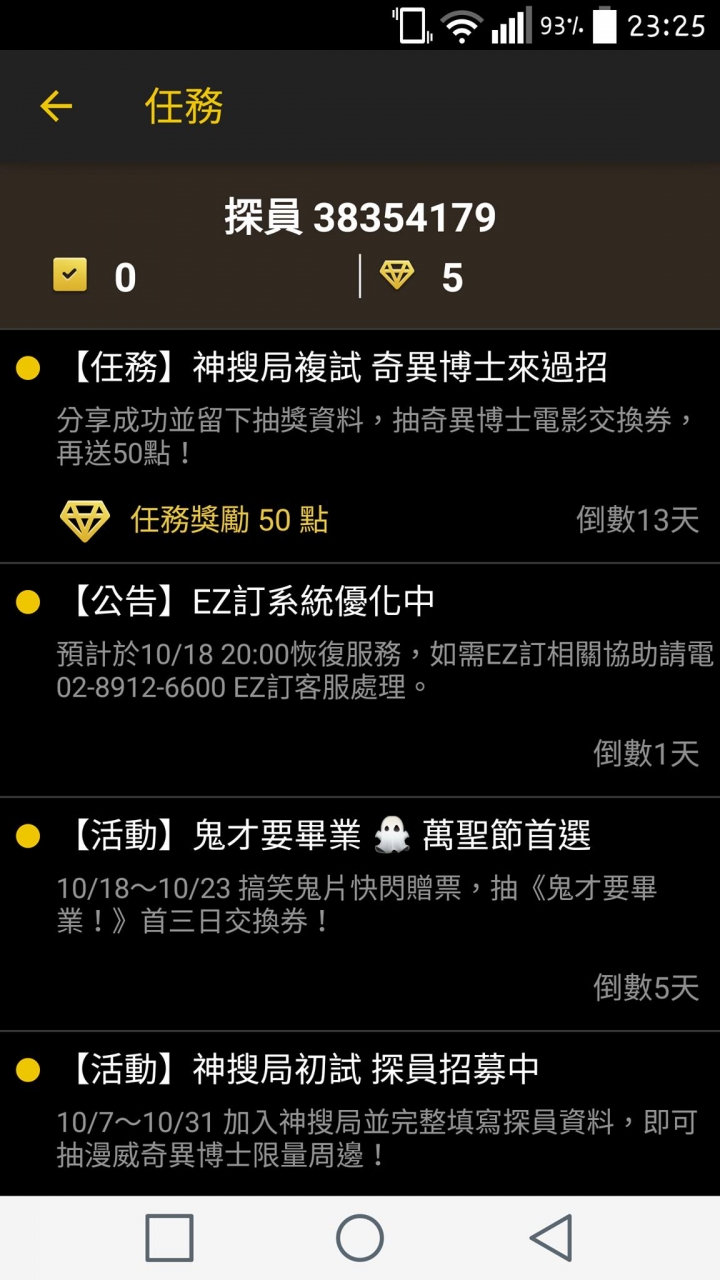The height and width of the screenshot is (1280, 720).
Task: Go back using the yellow arrow
Action: tap(56, 106)
